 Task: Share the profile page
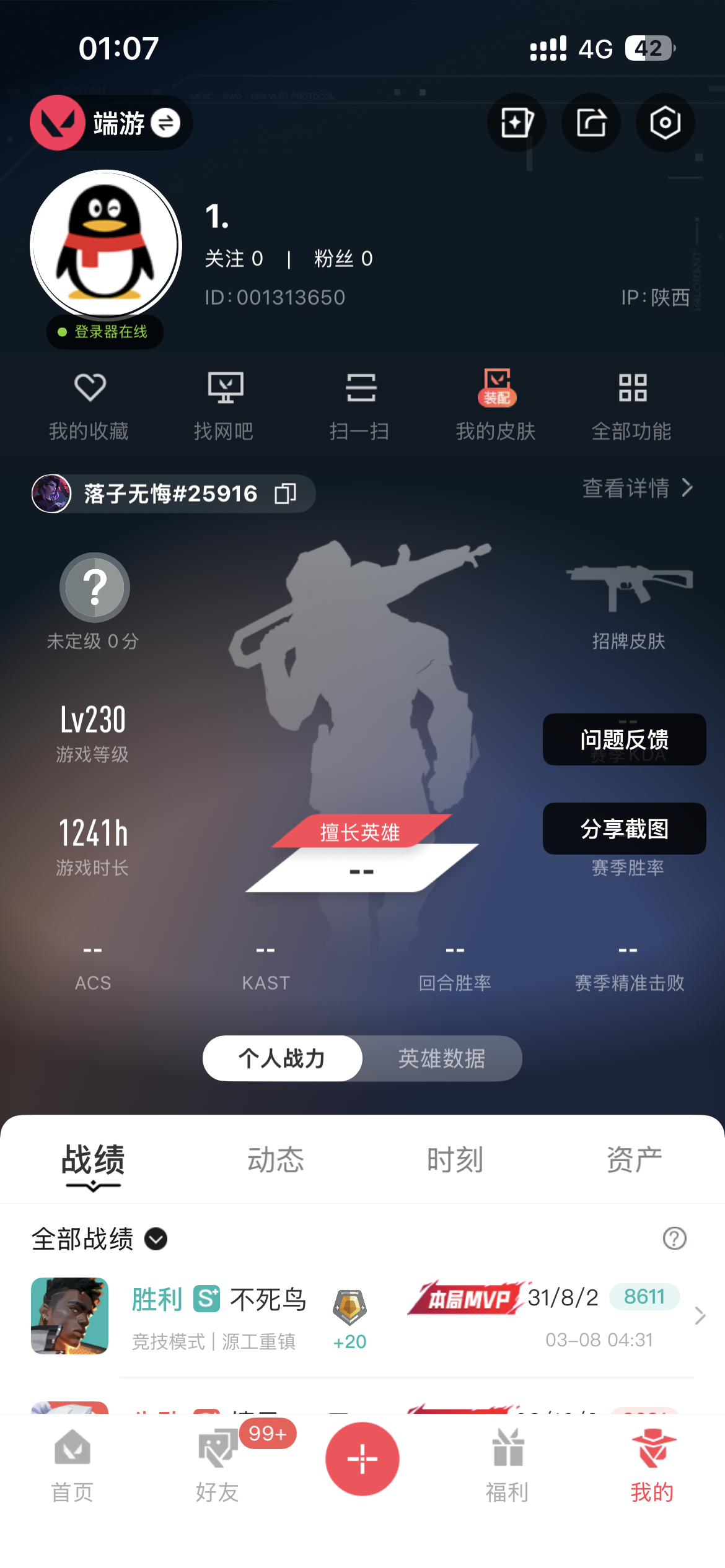point(591,123)
